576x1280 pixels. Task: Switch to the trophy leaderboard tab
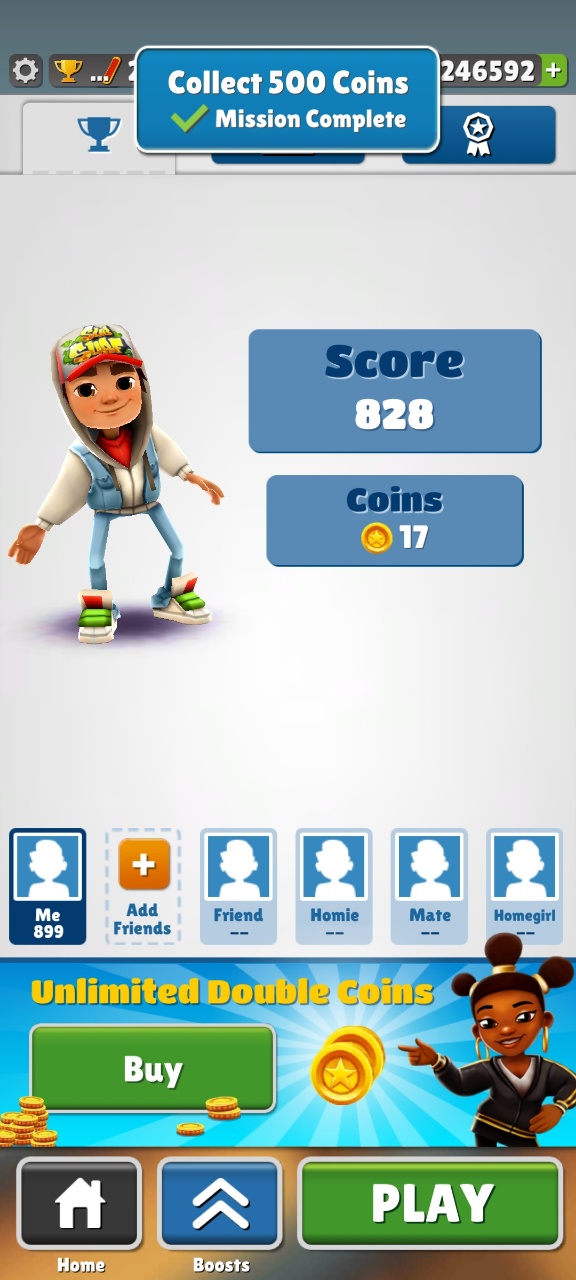(x=98, y=134)
